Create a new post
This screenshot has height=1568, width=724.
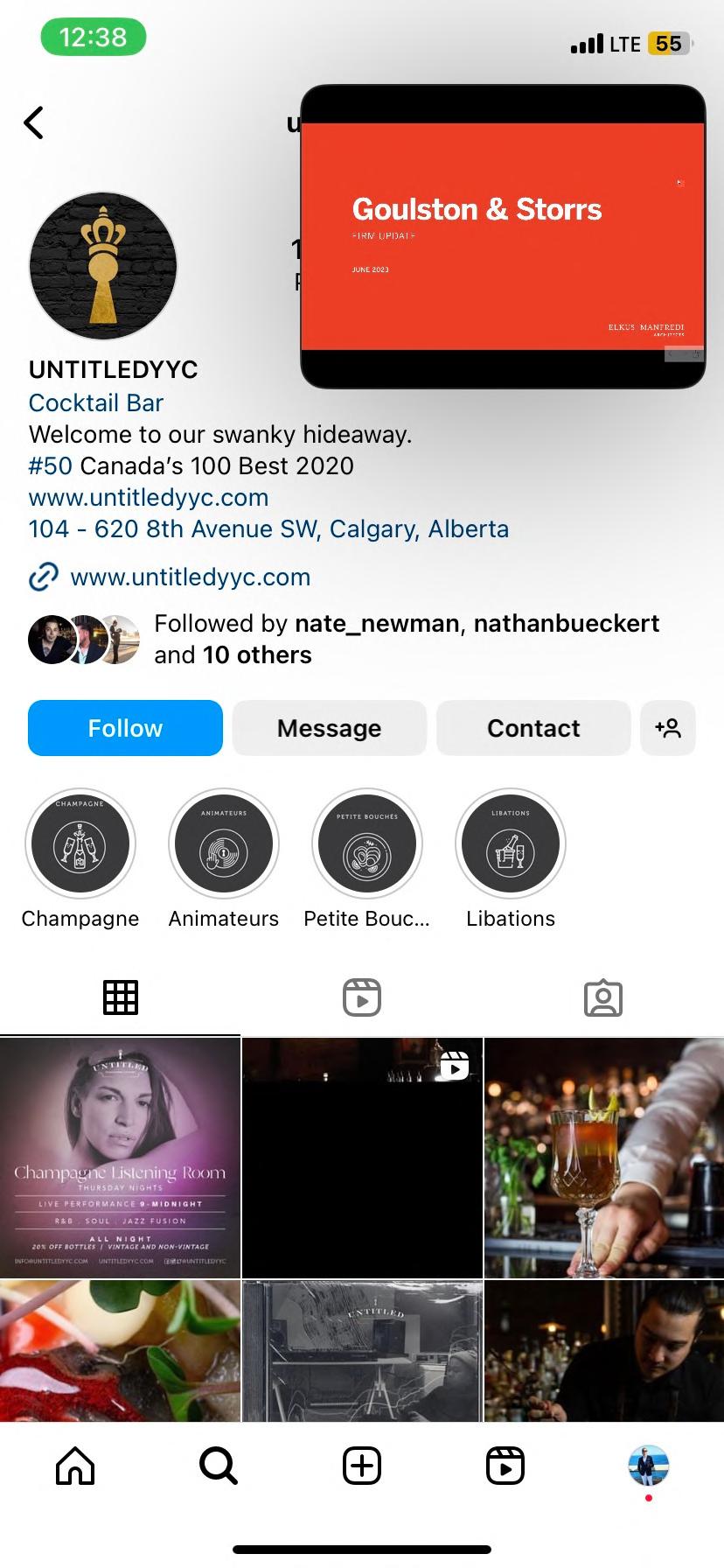pyautogui.click(x=362, y=1466)
